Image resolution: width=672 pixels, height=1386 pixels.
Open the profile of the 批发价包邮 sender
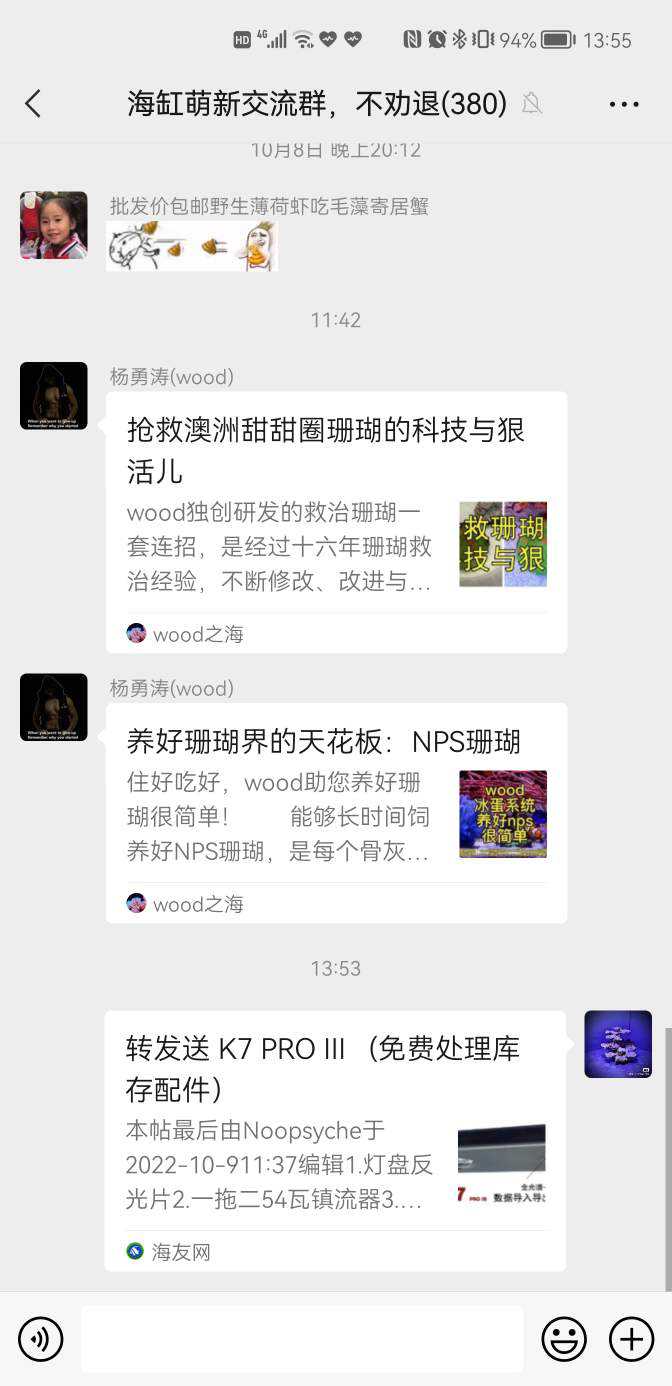point(54,226)
